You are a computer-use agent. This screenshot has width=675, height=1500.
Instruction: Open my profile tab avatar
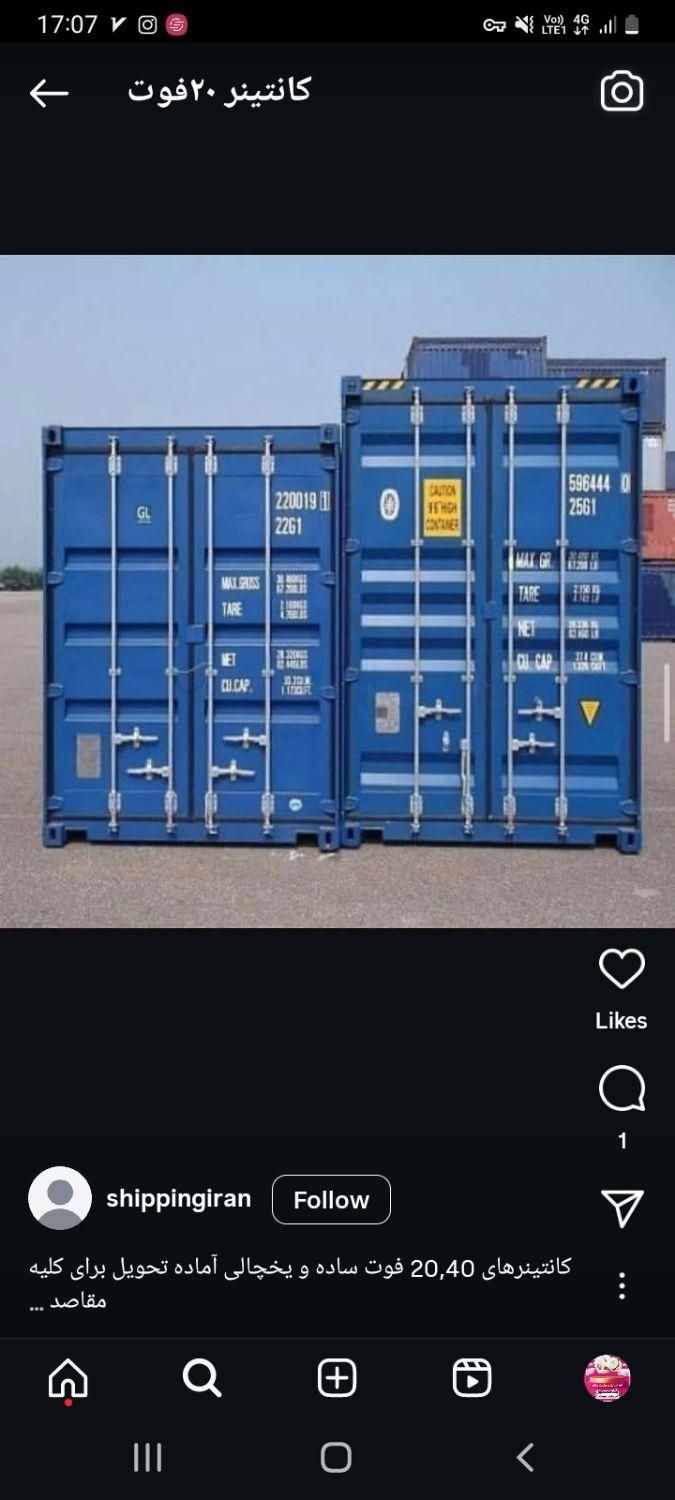607,1378
